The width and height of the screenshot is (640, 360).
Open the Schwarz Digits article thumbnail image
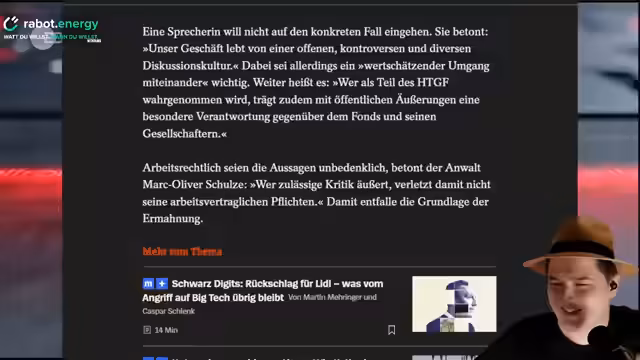[x=454, y=304]
